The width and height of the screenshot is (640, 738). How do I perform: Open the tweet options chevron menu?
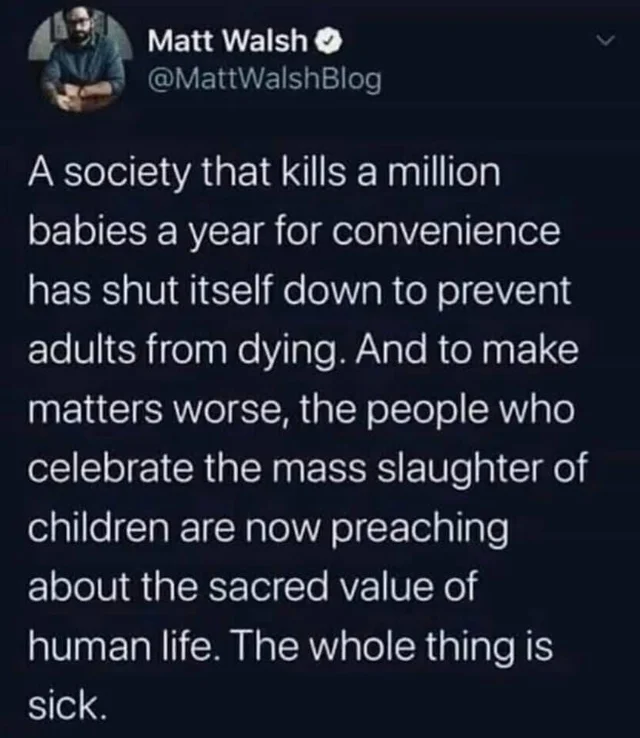point(601,42)
